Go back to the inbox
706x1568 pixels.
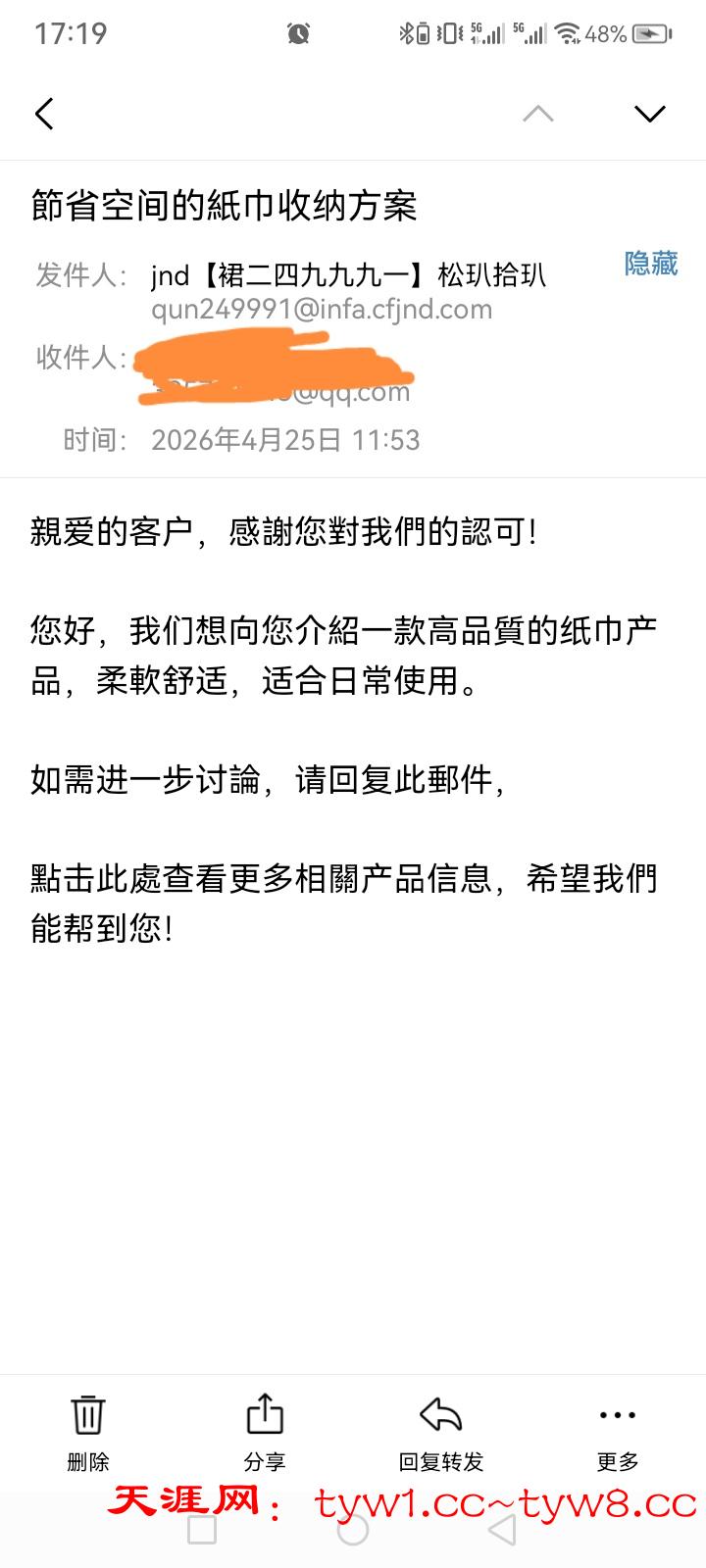44,114
